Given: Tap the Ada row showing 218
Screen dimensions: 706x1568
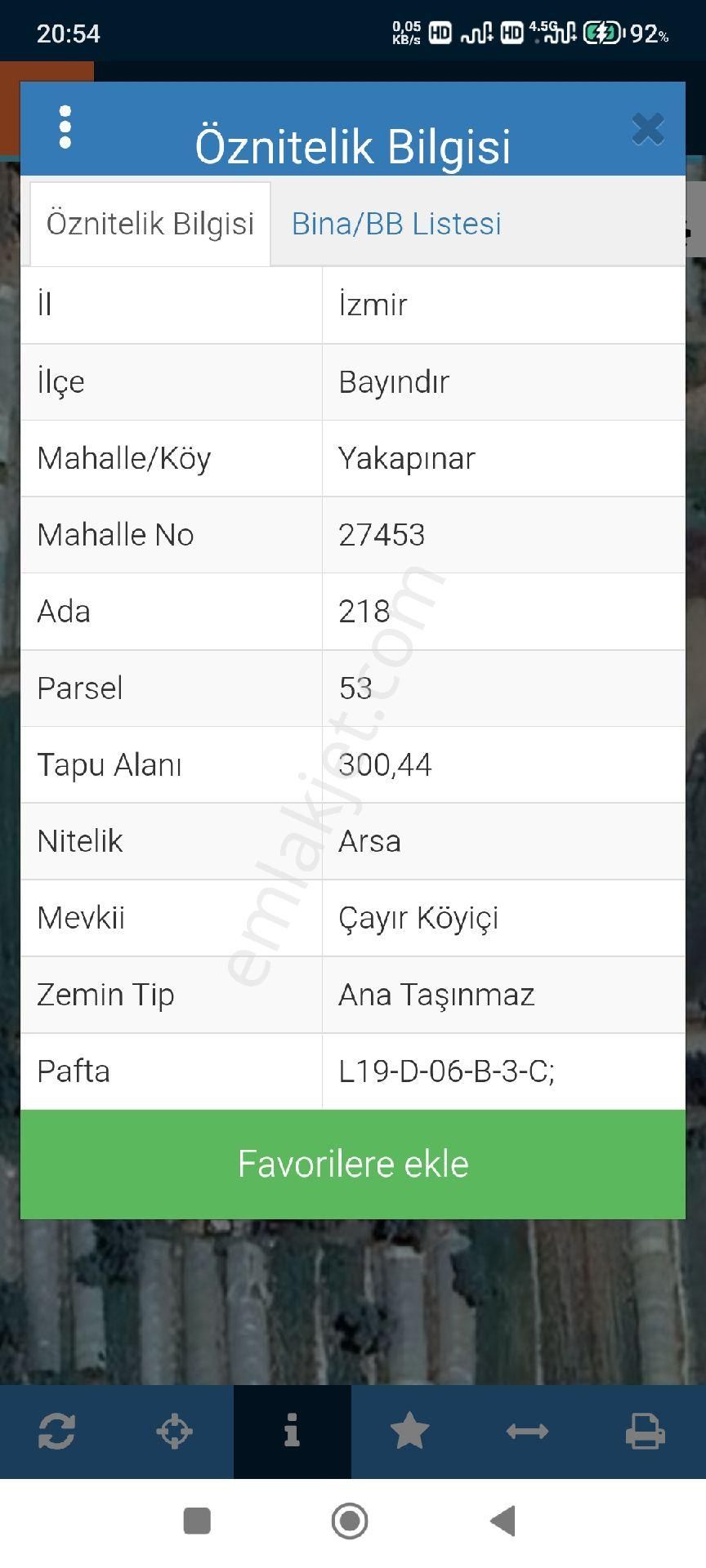Looking at the screenshot, I should [x=364, y=611].
